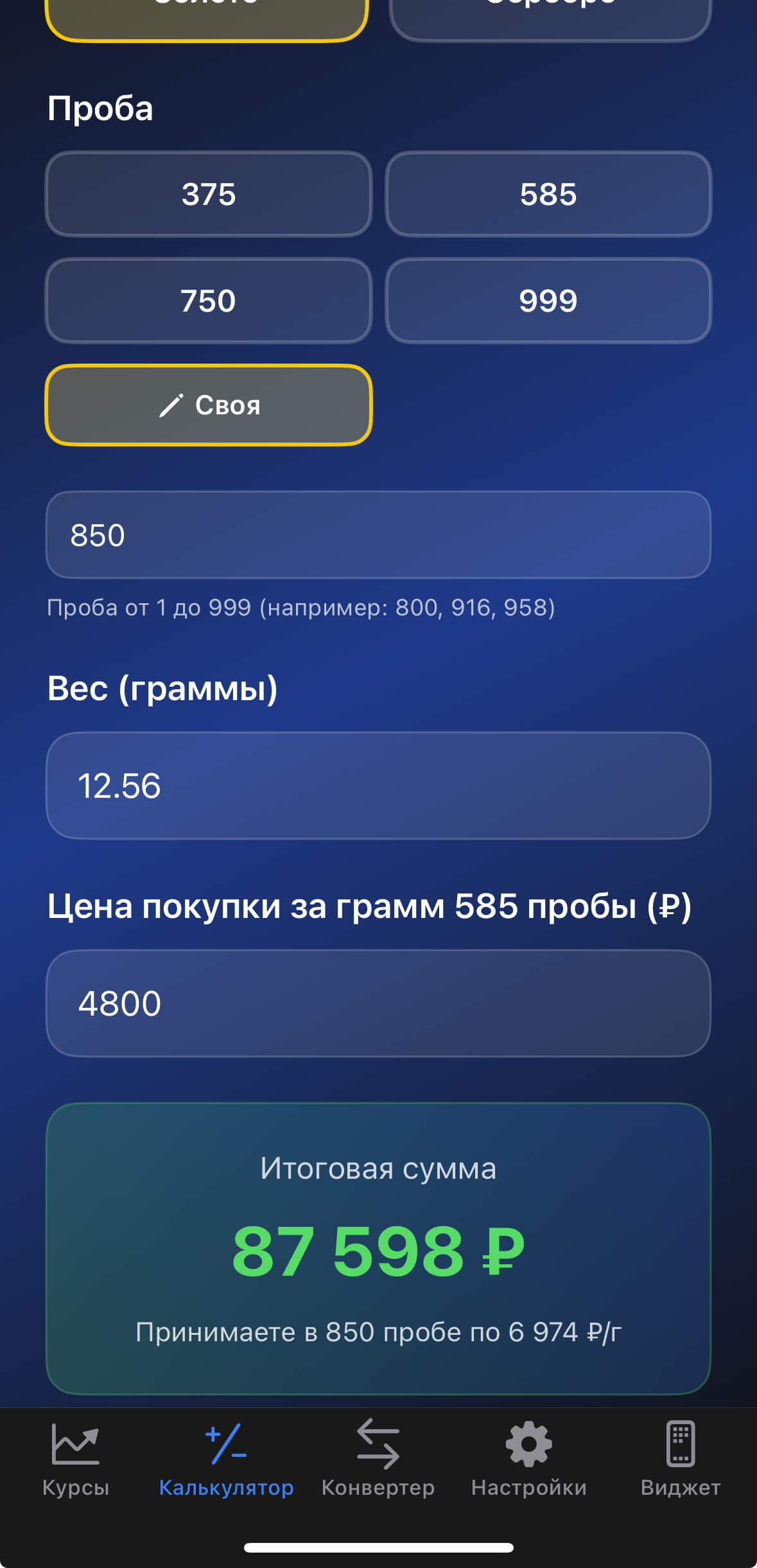This screenshot has width=757, height=1568.
Task: Select the 585 проба option
Action: coord(549,195)
